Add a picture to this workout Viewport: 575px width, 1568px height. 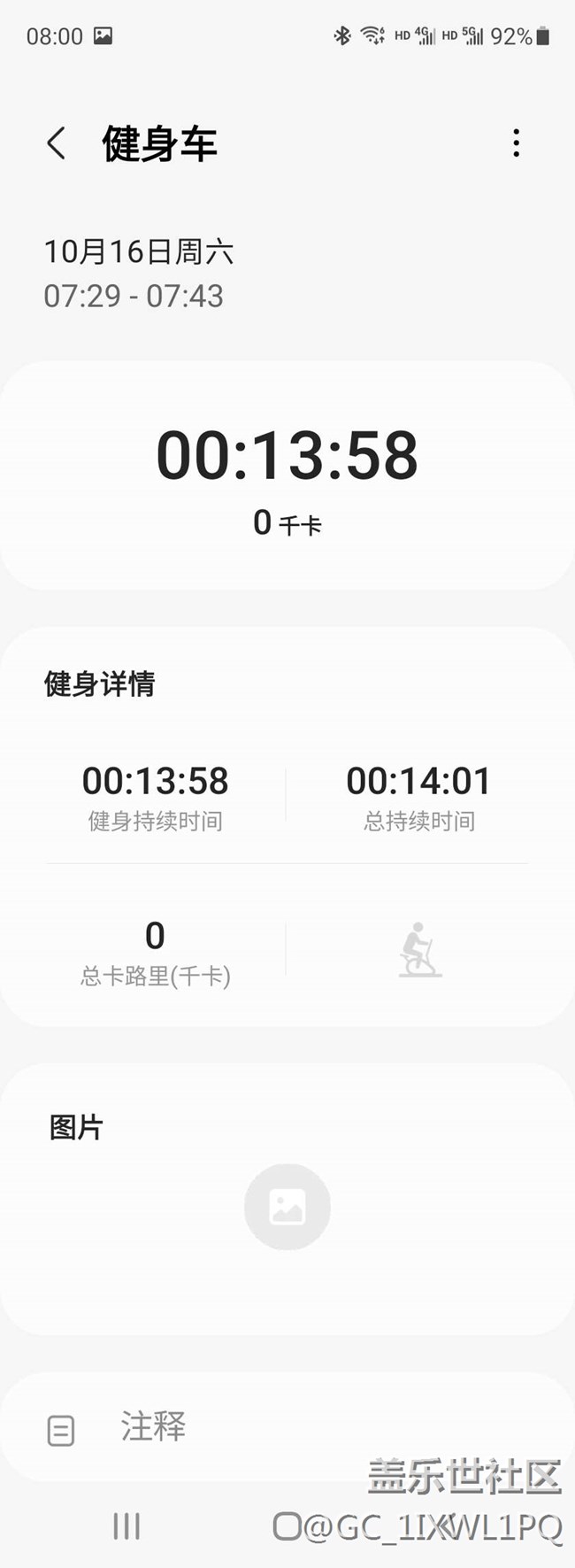click(x=287, y=1207)
